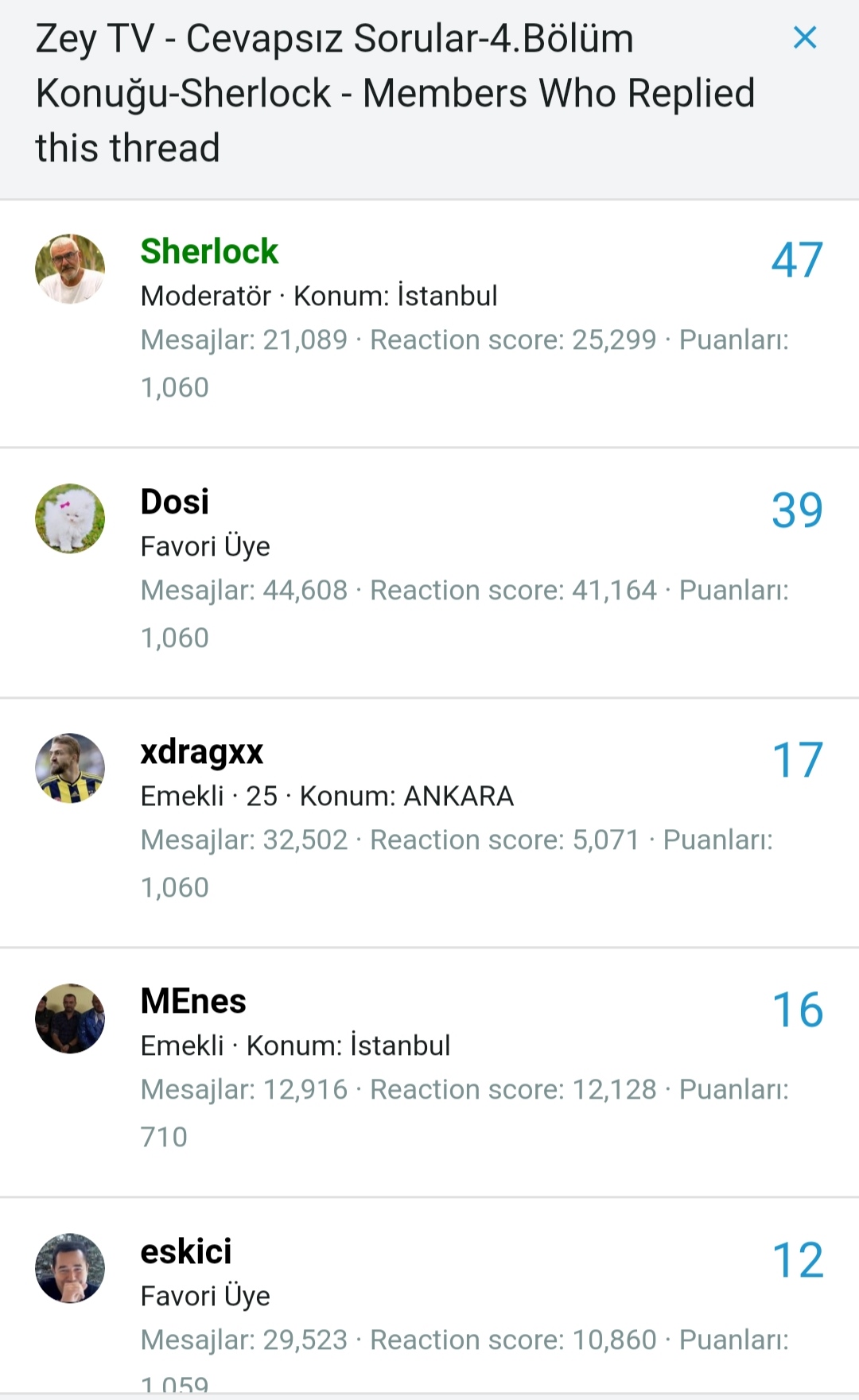Screen dimensions: 859x1400
Task: Tap Dosi's cat avatar
Action: (x=70, y=518)
